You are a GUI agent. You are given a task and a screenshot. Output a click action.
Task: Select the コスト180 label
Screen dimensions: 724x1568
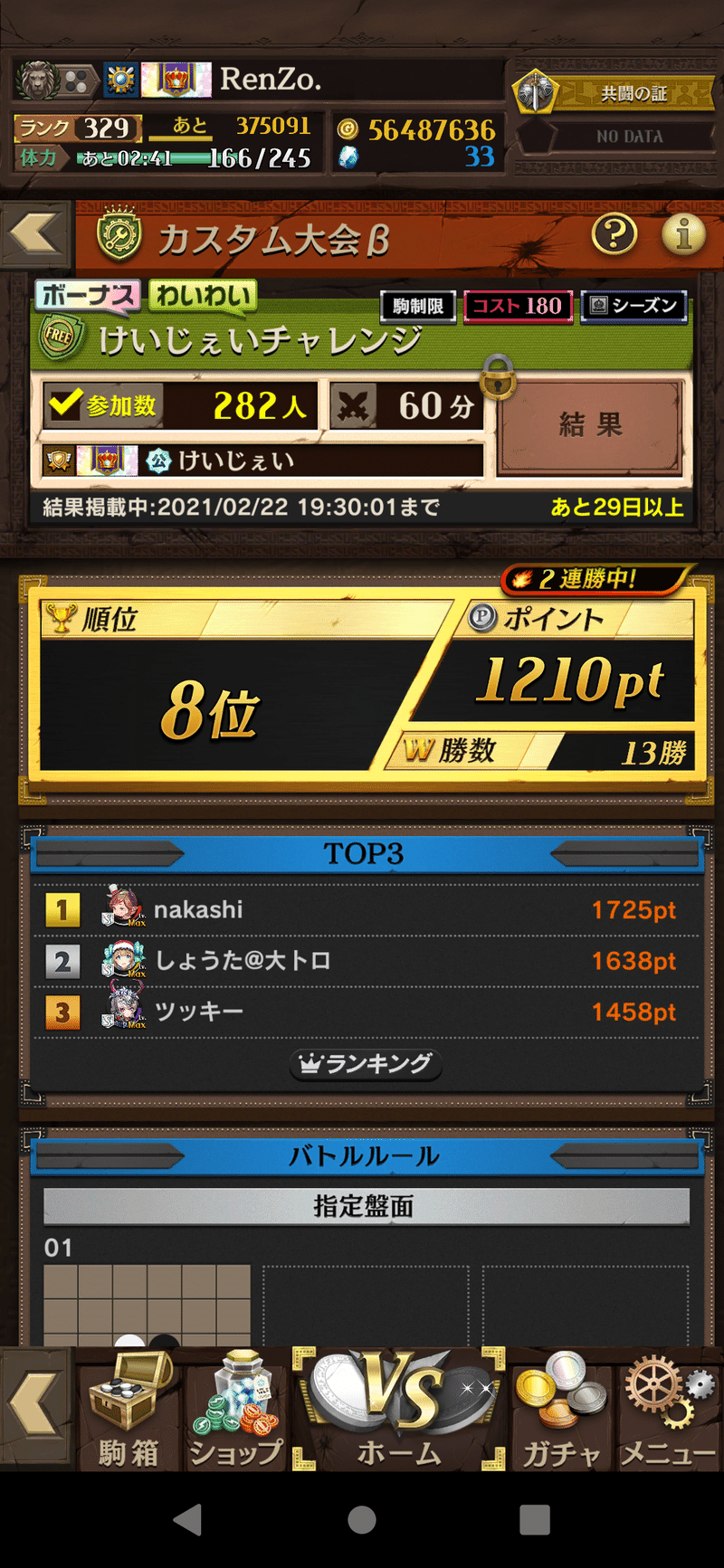[518, 307]
